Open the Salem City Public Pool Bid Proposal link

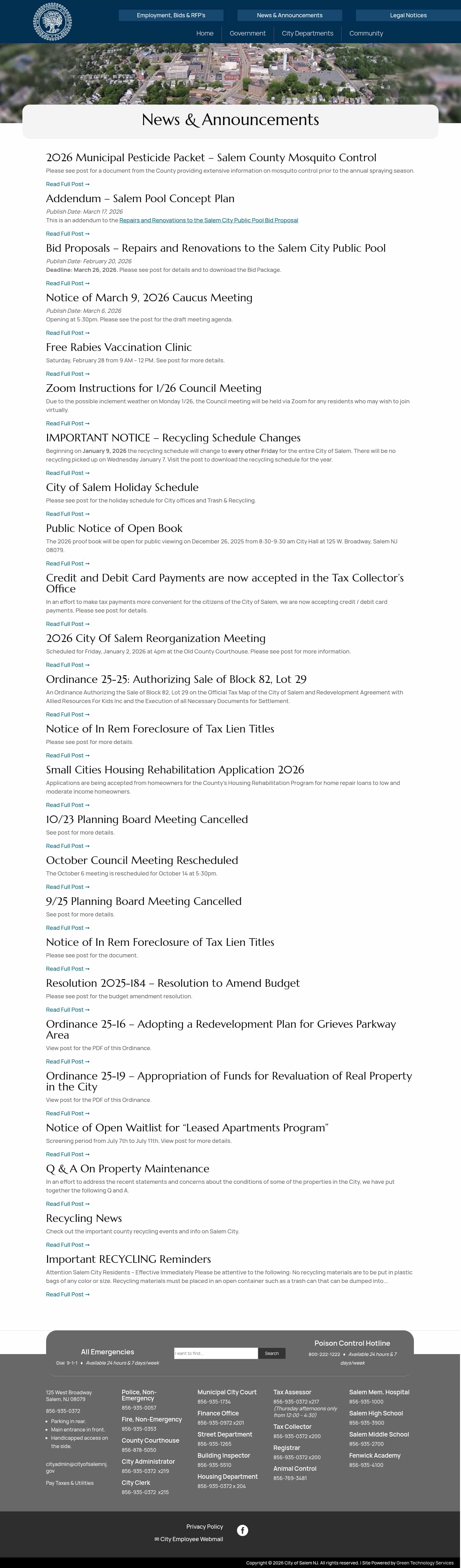(208, 220)
